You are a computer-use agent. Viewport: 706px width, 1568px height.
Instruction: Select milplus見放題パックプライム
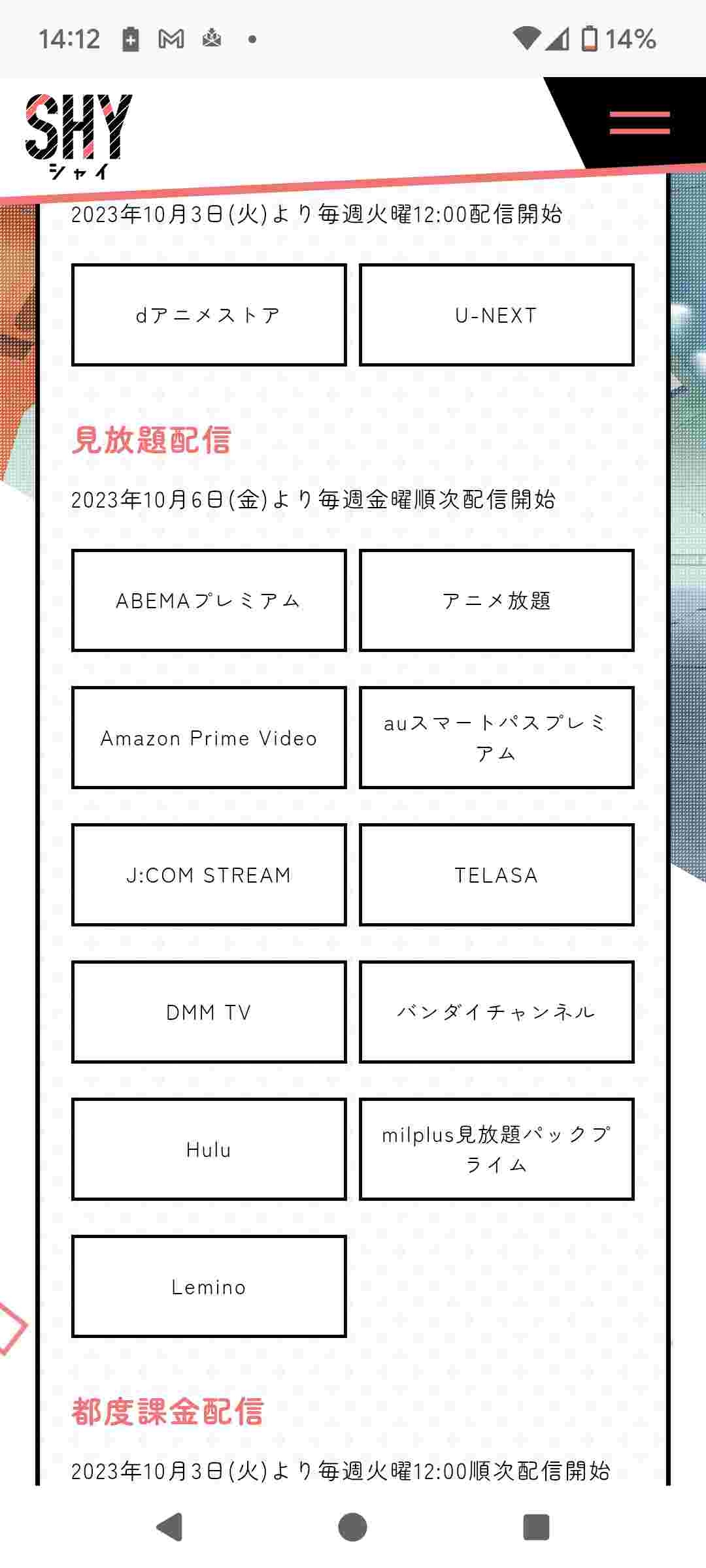click(x=496, y=1149)
